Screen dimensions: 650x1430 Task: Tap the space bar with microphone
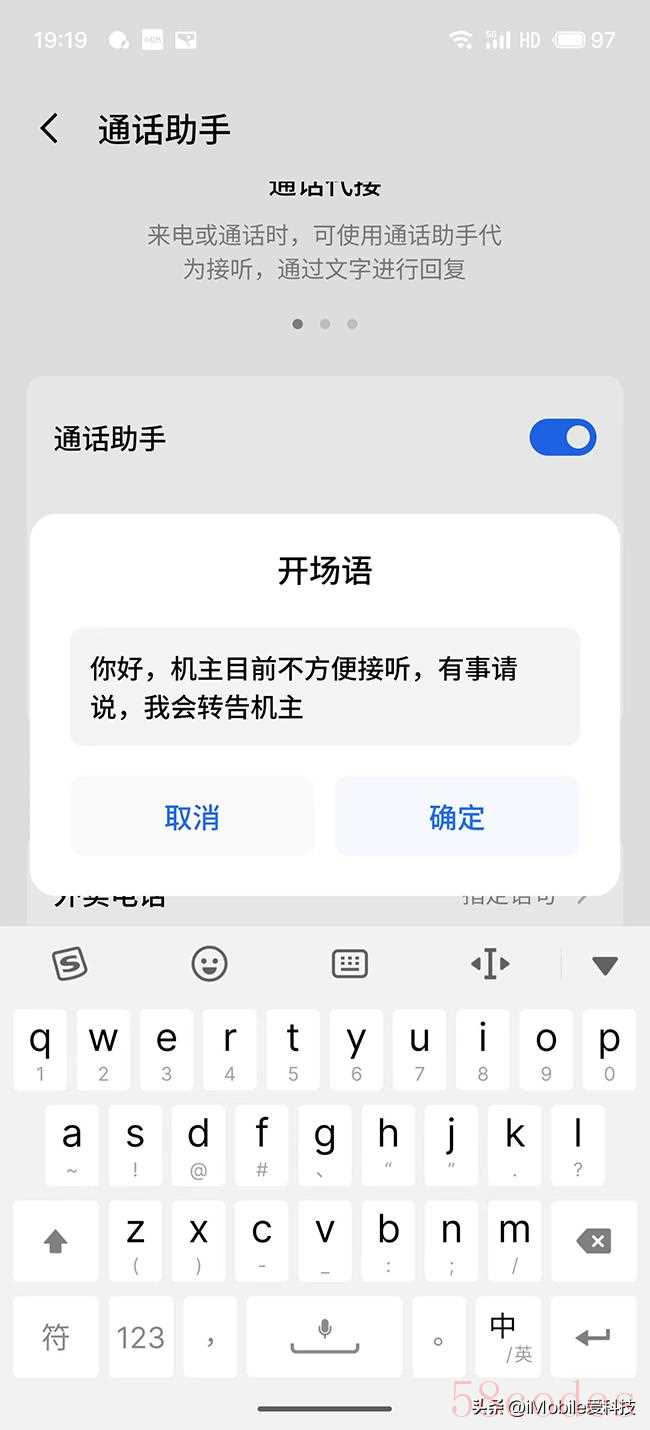pyautogui.click(x=324, y=1337)
